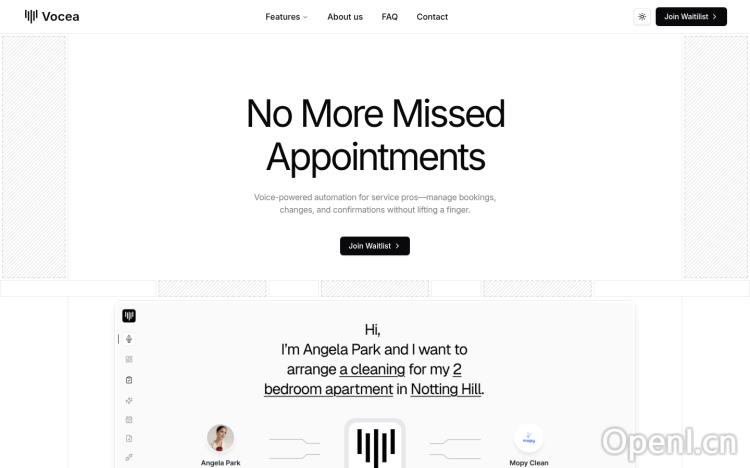Open the Contact page
Image resolution: width=750 pixels, height=468 pixels.
tap(432, 17)
